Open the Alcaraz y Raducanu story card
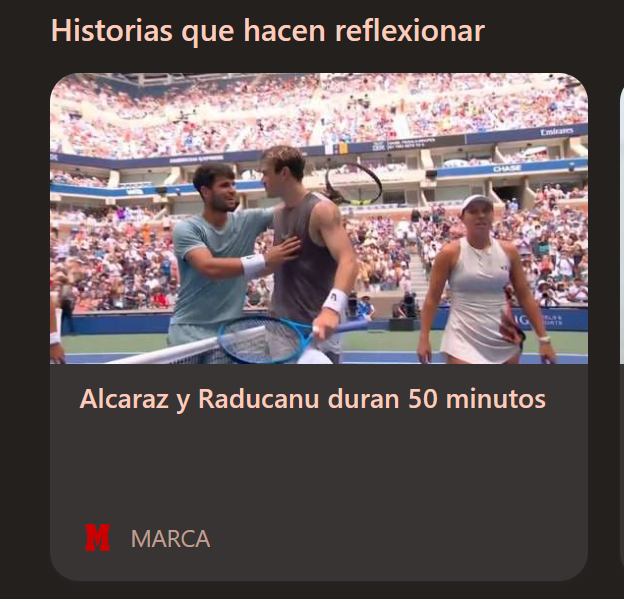Screen dimensions: 624x599 tap(312, 400)
